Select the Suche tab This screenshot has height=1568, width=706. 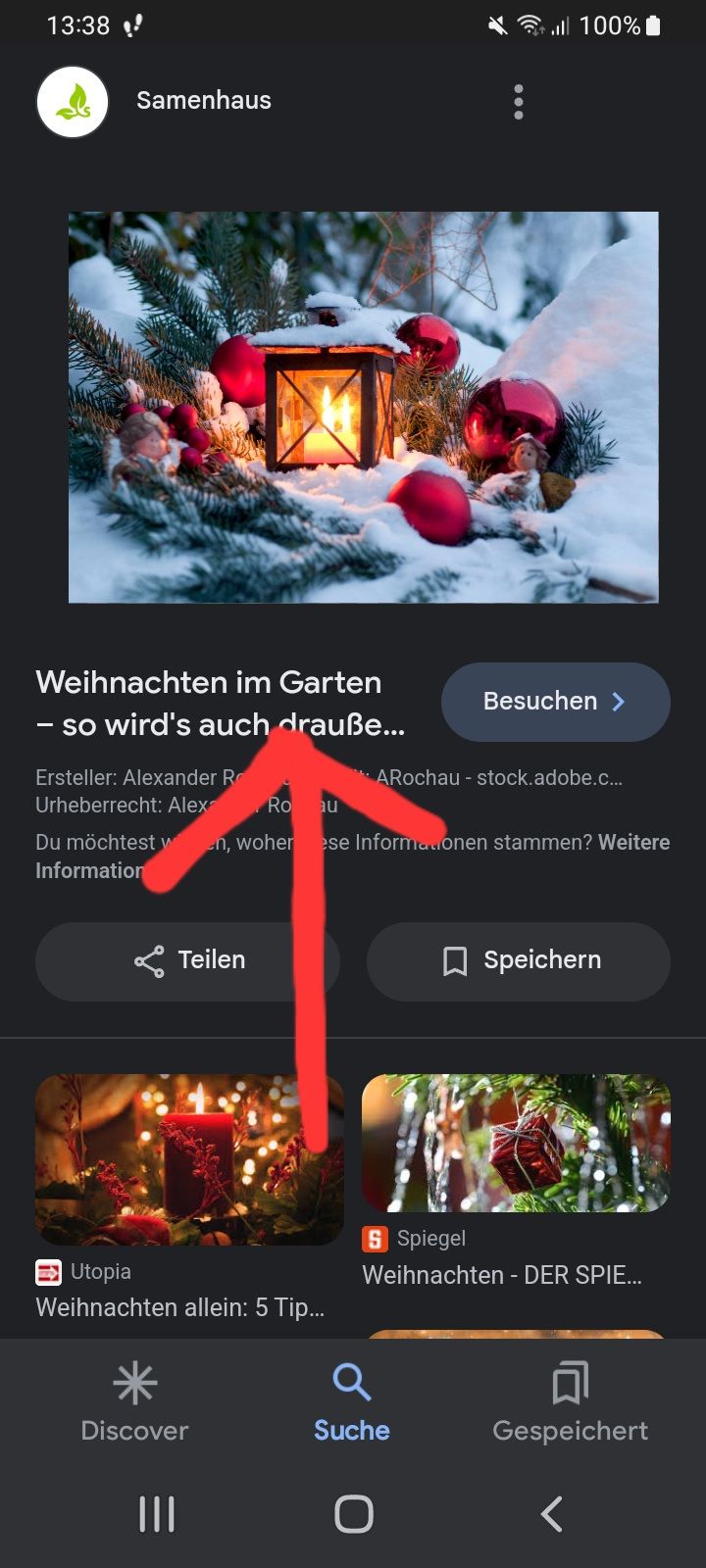pos(352,1401)
